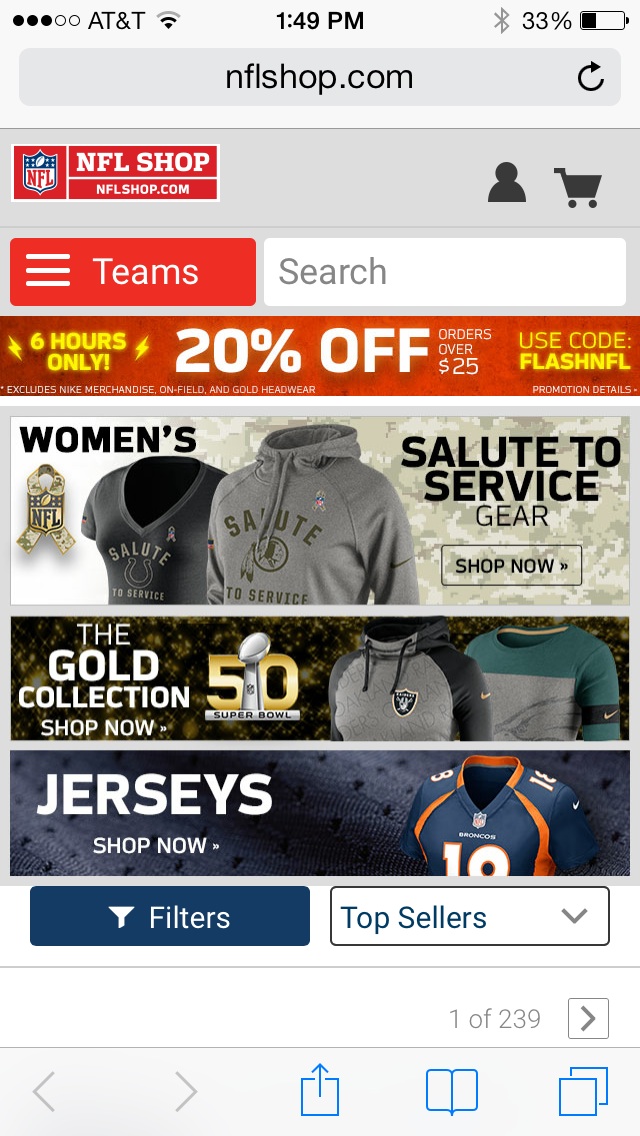Screen dimensions: 640x1136
Task: Open the NFL Shop logo home link
Action: (115, 172)
